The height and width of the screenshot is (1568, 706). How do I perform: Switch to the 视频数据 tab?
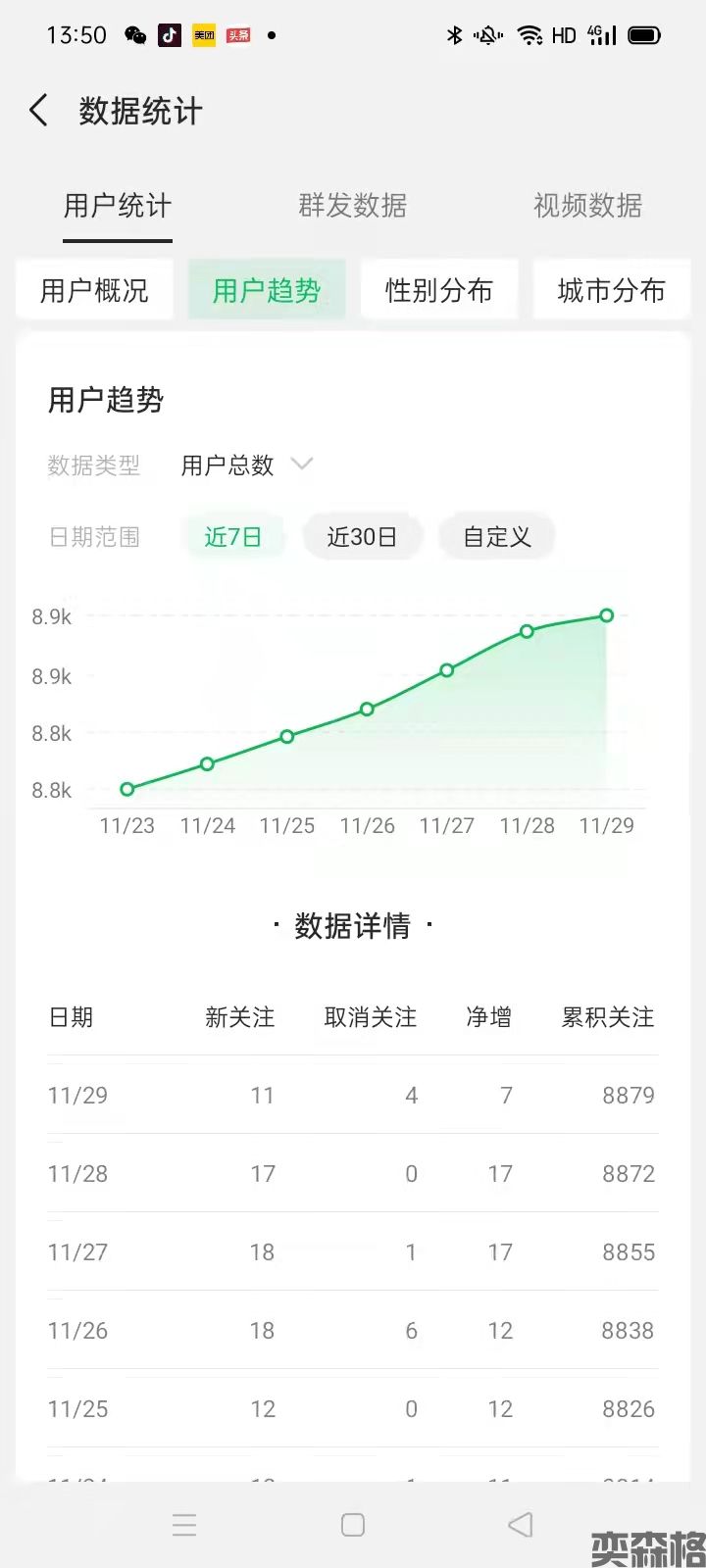(587, 206)
